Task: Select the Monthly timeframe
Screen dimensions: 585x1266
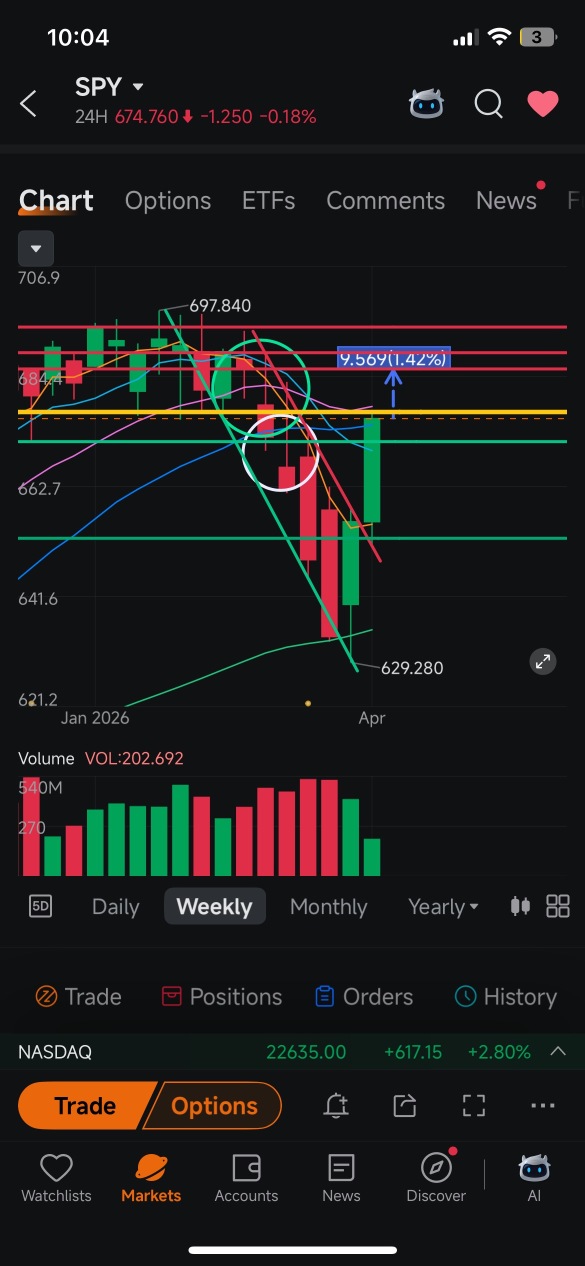Action: click(x=328, y=907)
